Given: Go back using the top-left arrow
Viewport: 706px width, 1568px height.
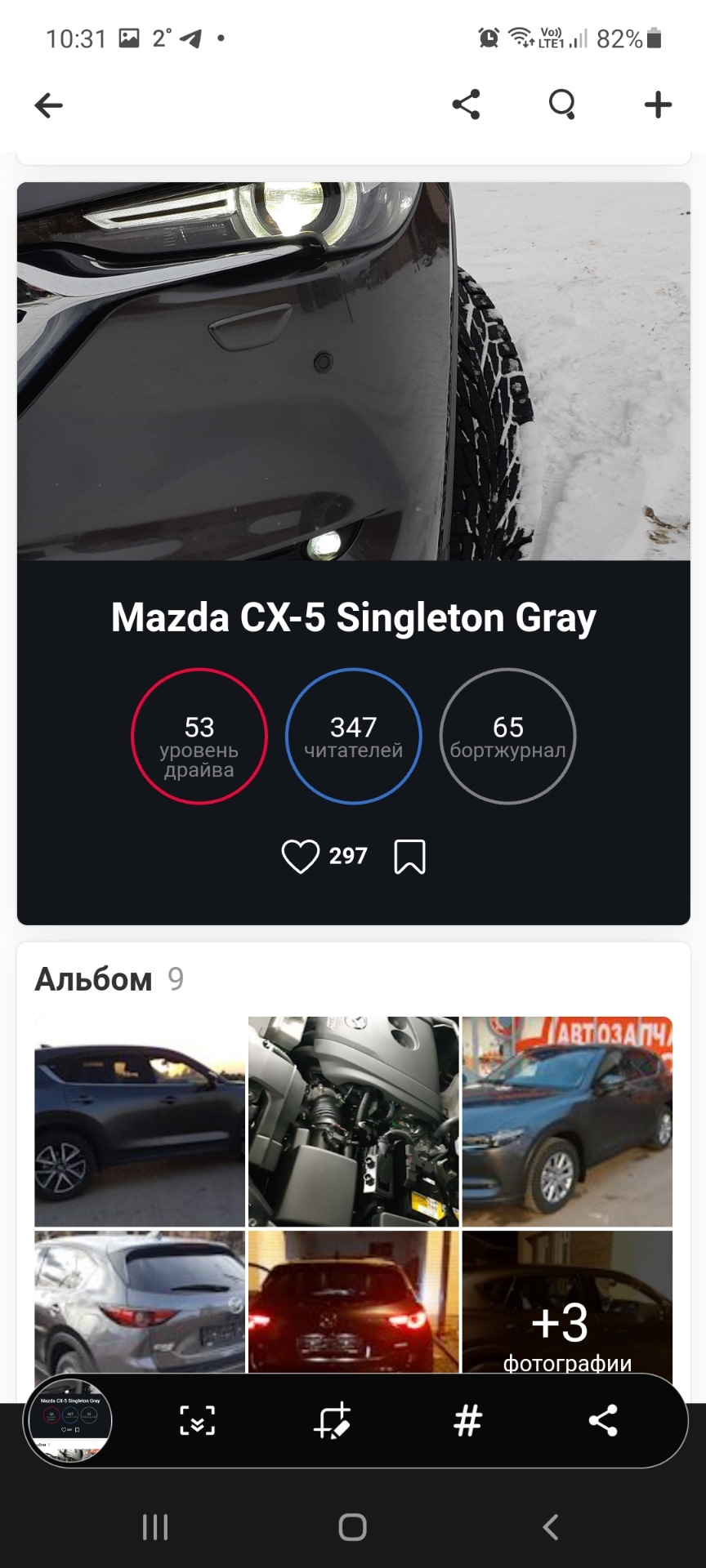Looking at the screenshot, I should pyautogui.click(x=48, y=105).
